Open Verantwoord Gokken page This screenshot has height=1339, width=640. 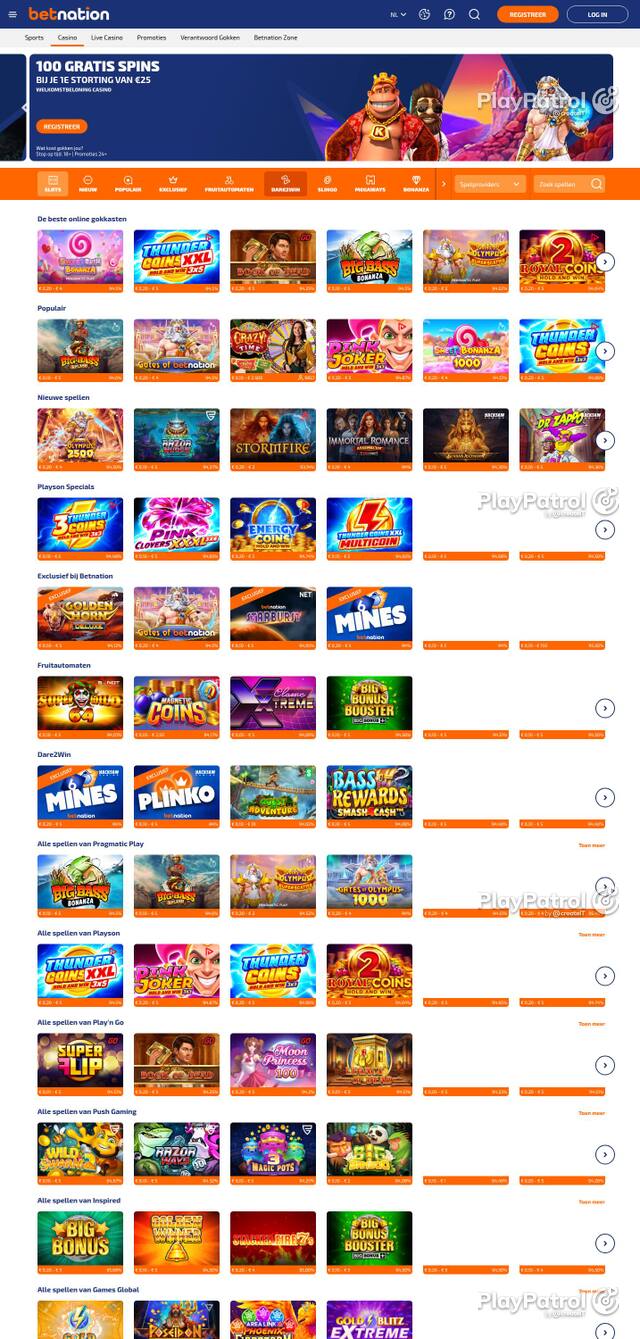coord(210,37)
